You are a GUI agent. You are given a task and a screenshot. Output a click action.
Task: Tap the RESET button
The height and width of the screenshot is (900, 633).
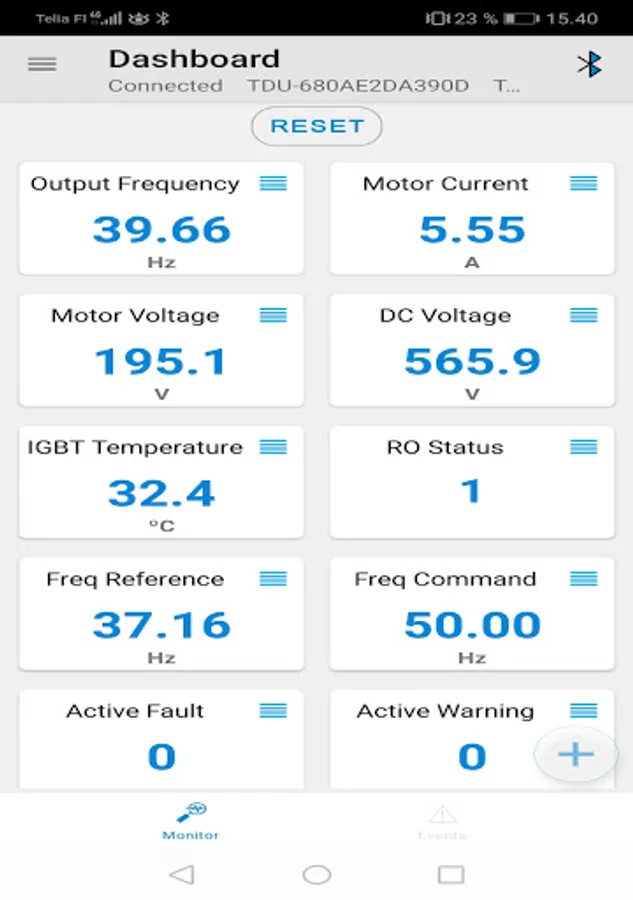[x=316, y=126]
